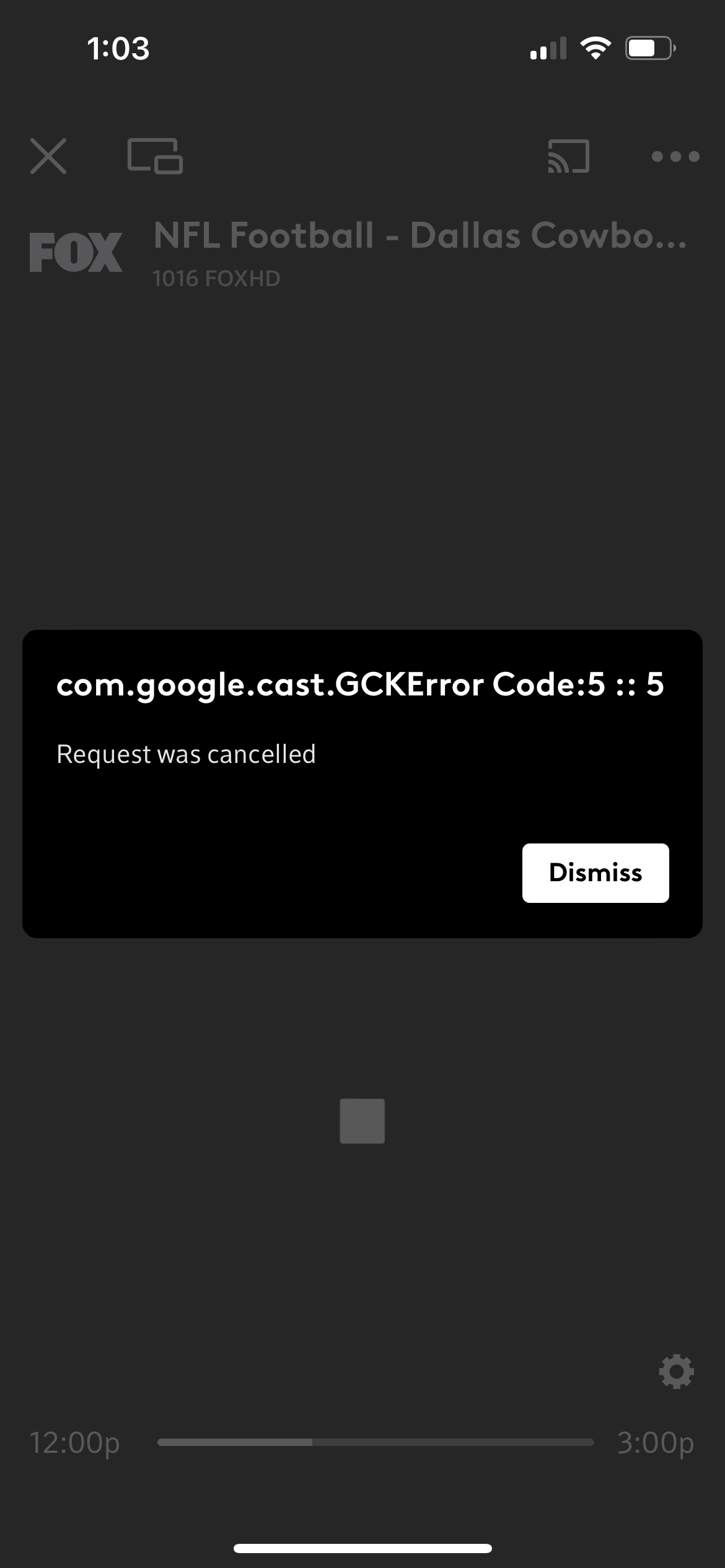Screen dimensions: 725x1568
Task: Select the 12:00p start time label
Action: point(74,1440)
